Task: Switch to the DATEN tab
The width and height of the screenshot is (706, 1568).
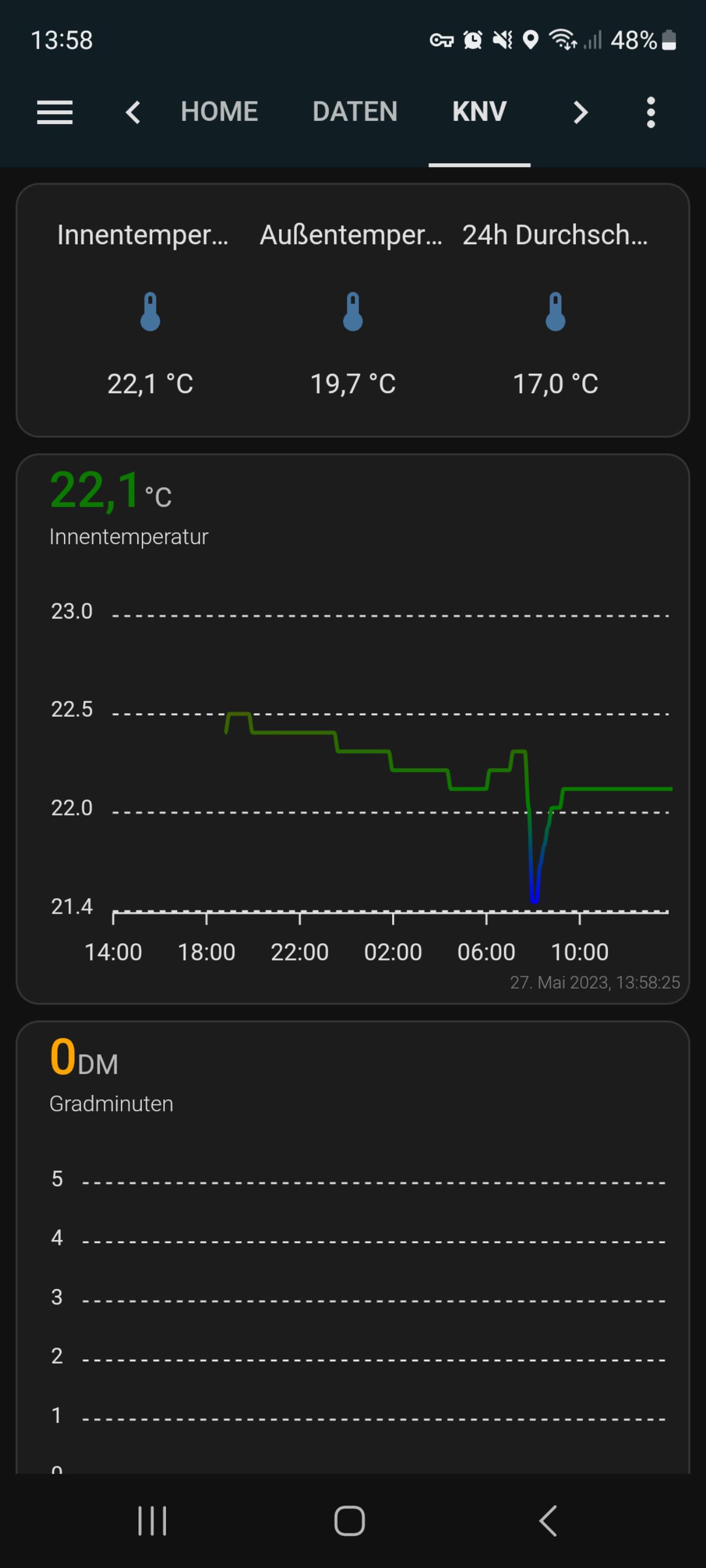Action: (355, 112)
